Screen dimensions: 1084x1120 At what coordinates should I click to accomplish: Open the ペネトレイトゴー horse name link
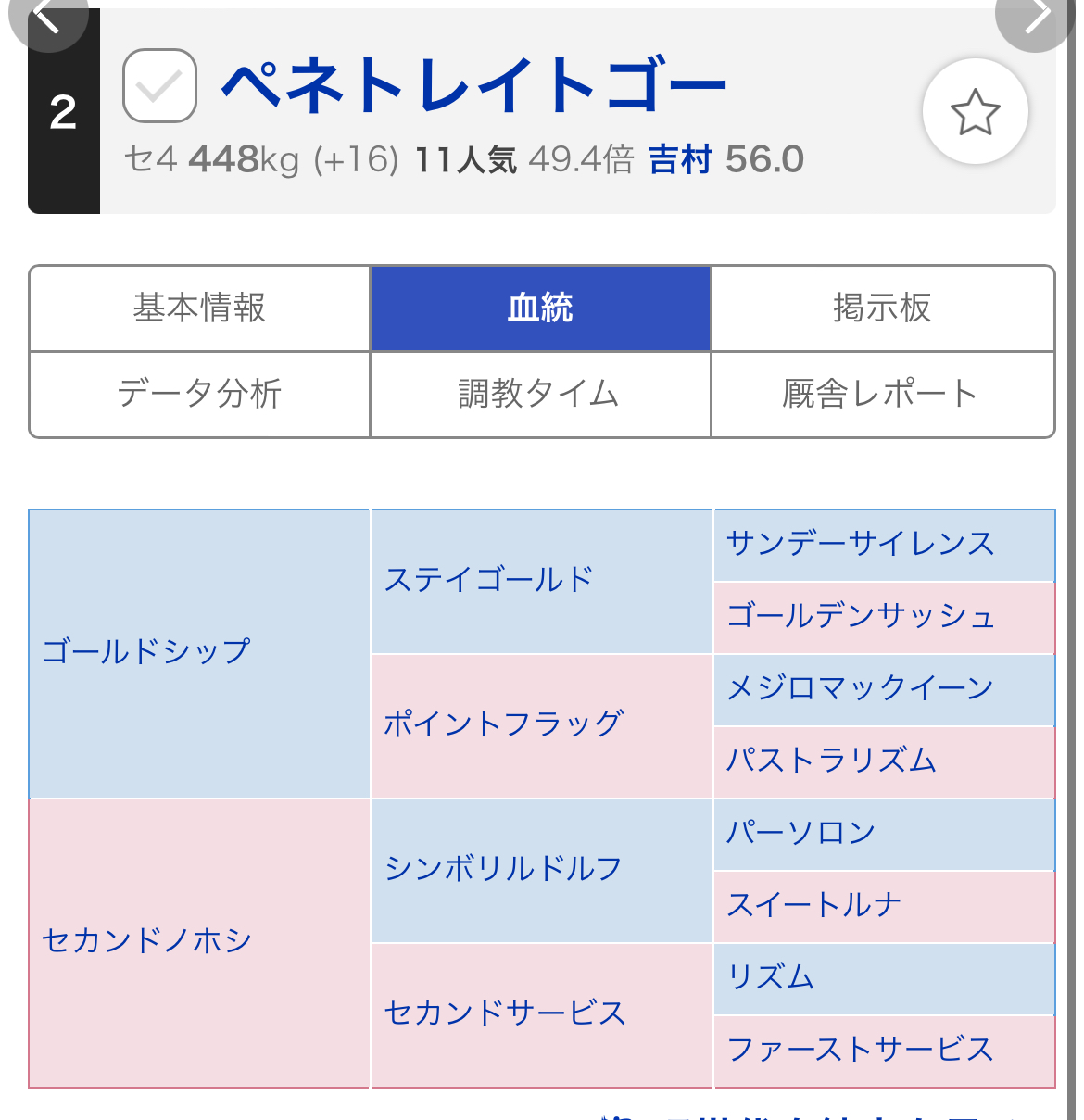[473, 85]
